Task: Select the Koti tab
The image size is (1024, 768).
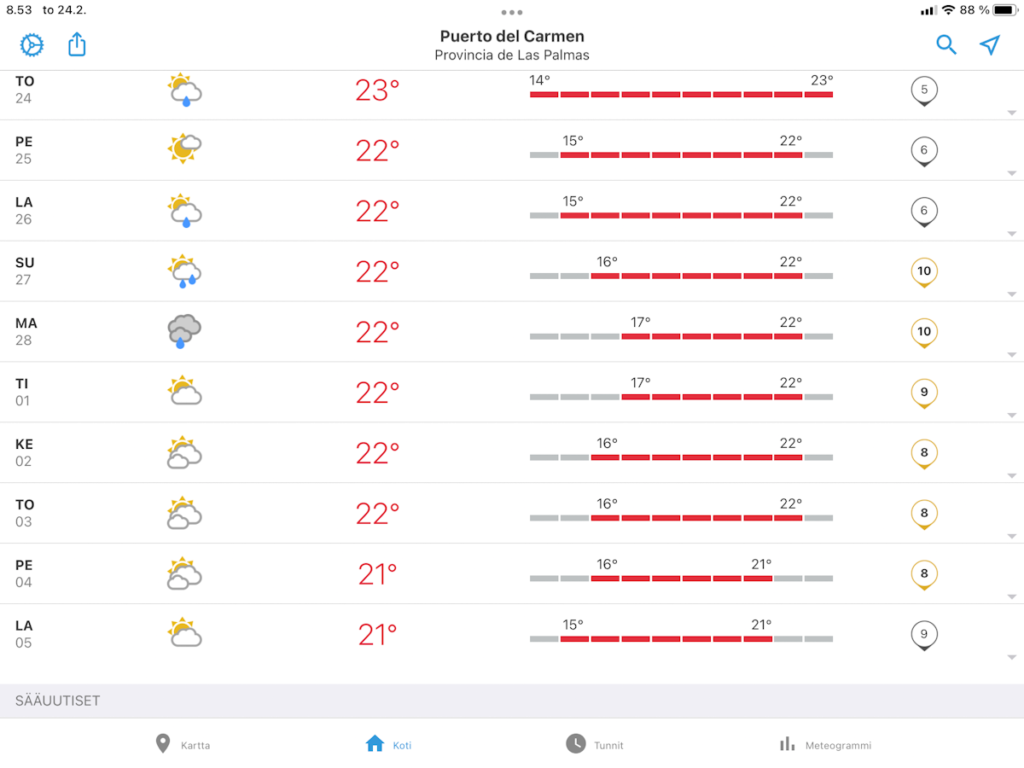Action: 389,744
